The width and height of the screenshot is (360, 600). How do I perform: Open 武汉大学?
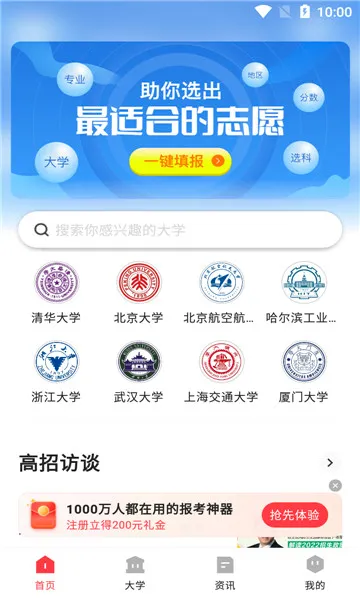click(138, 372)
